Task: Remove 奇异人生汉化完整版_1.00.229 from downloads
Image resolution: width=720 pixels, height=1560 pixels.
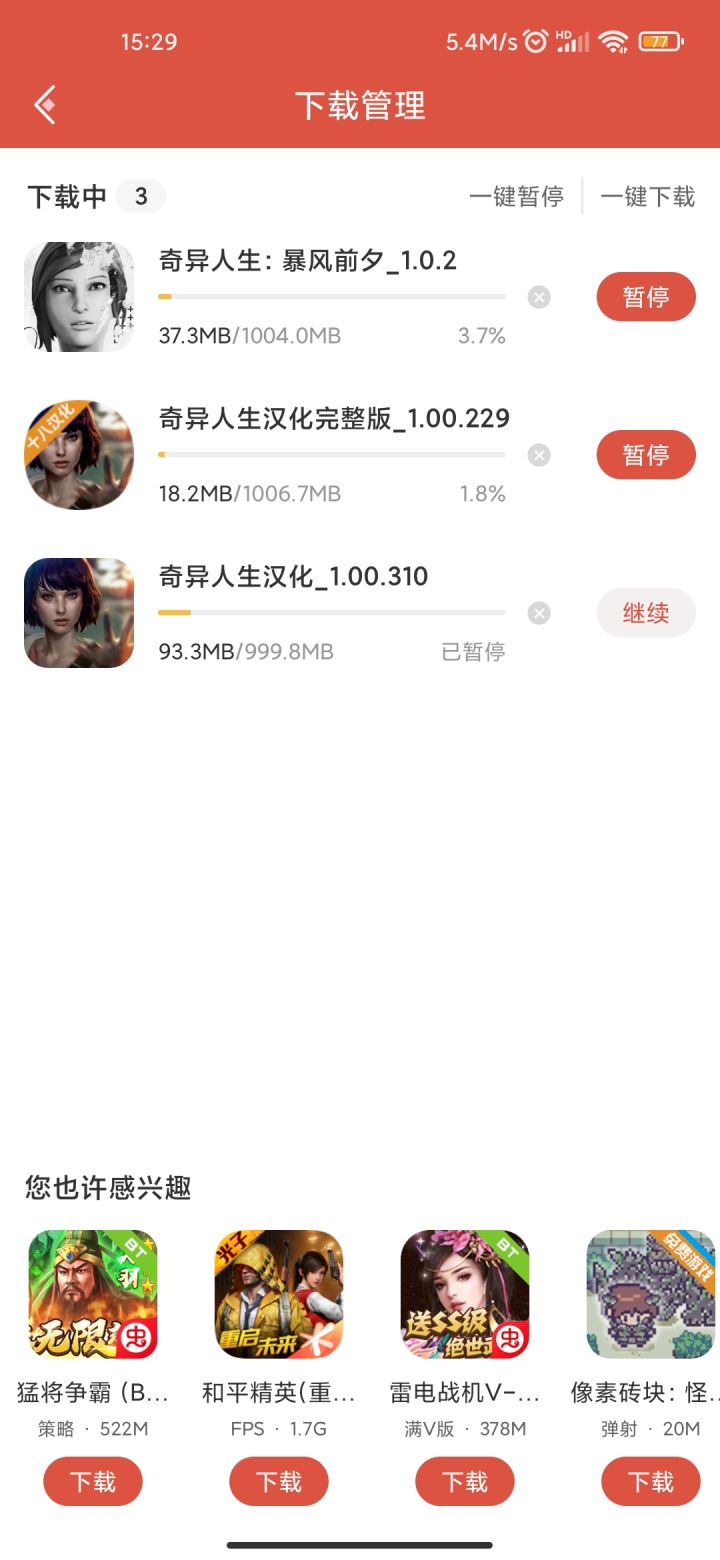Action: click(539, 455)
